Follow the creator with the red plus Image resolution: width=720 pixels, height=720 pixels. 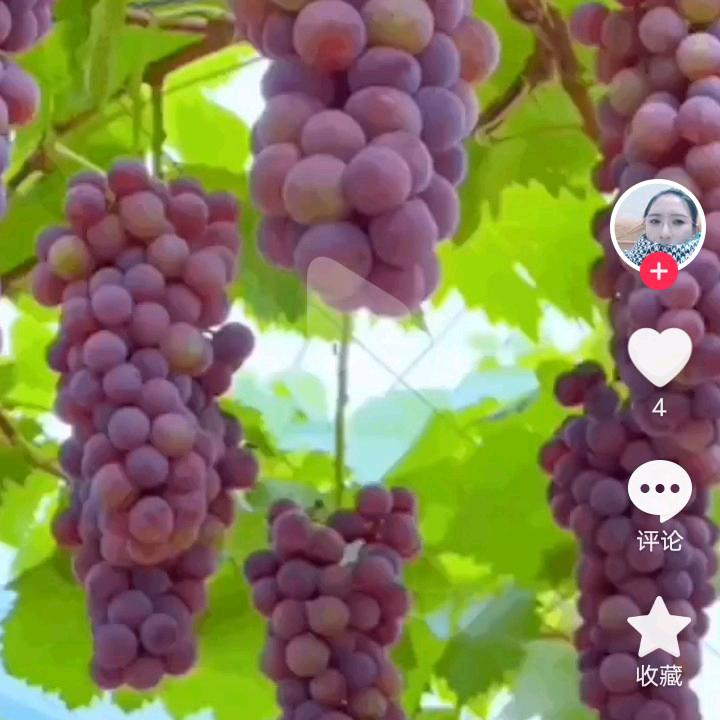(658, 271)
